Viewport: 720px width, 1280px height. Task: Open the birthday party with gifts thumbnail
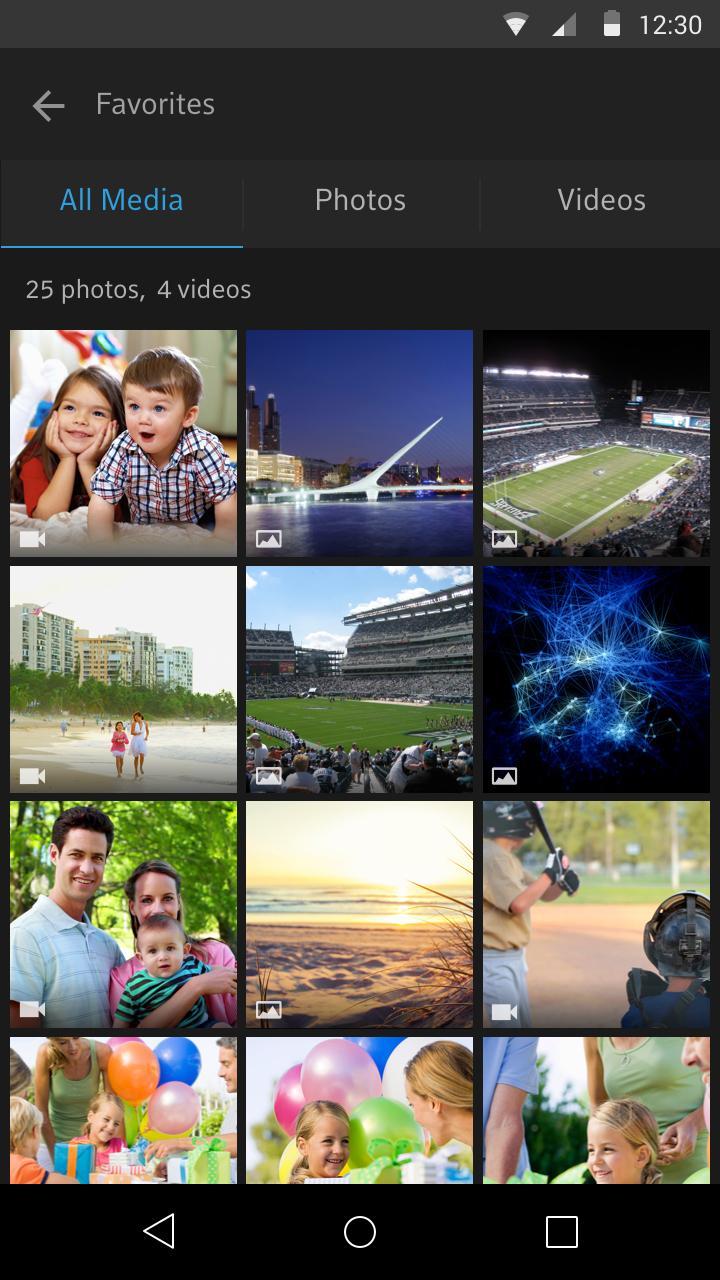(x=123, y=1110)
